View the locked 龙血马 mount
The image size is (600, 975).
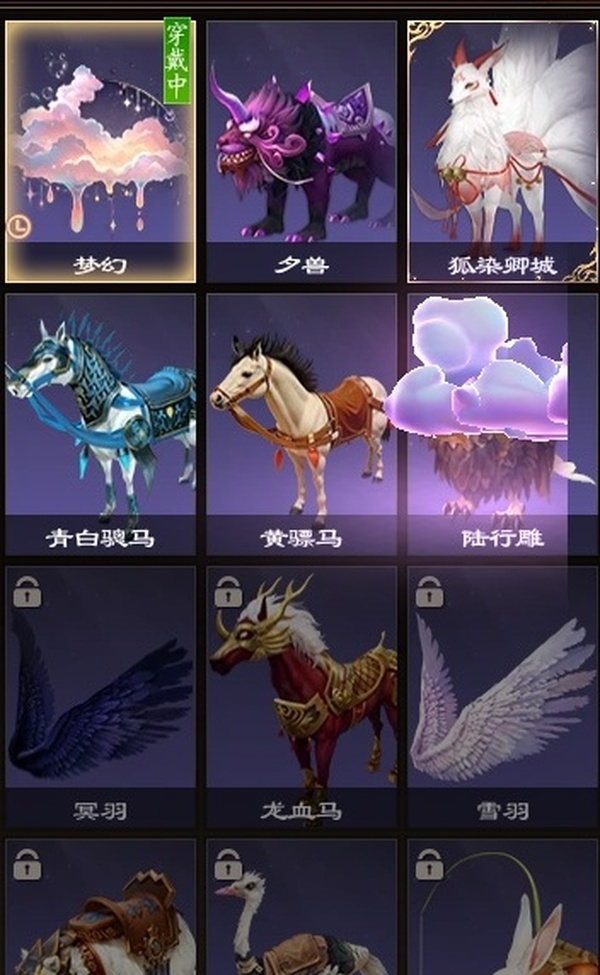tap(301, 695)
